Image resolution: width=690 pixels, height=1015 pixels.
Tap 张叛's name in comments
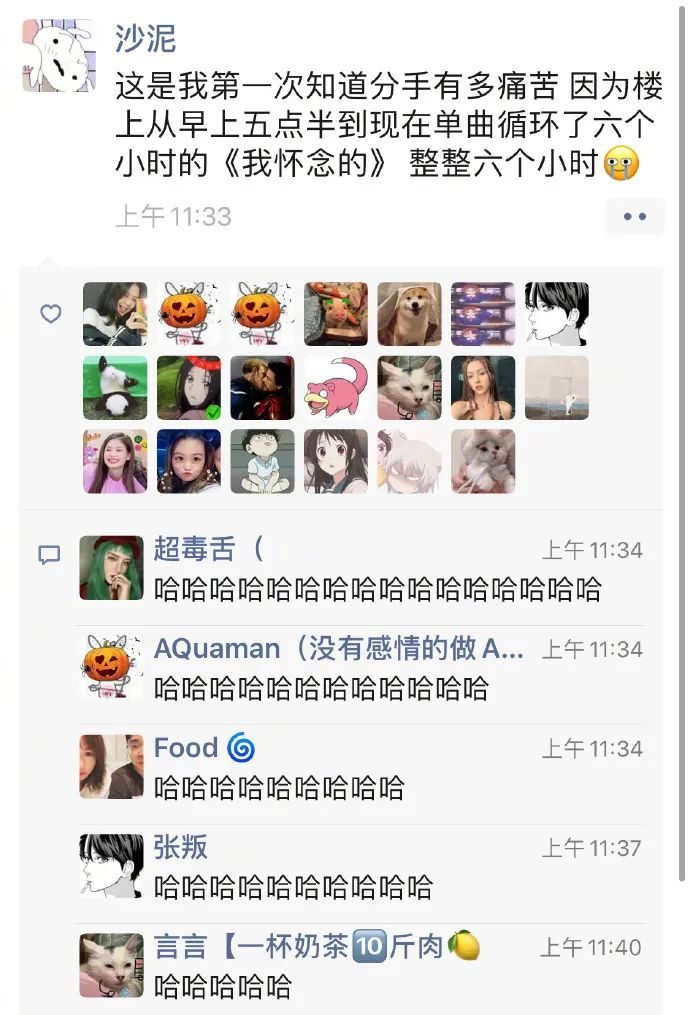pyautogui.click(x=181, y=847)
